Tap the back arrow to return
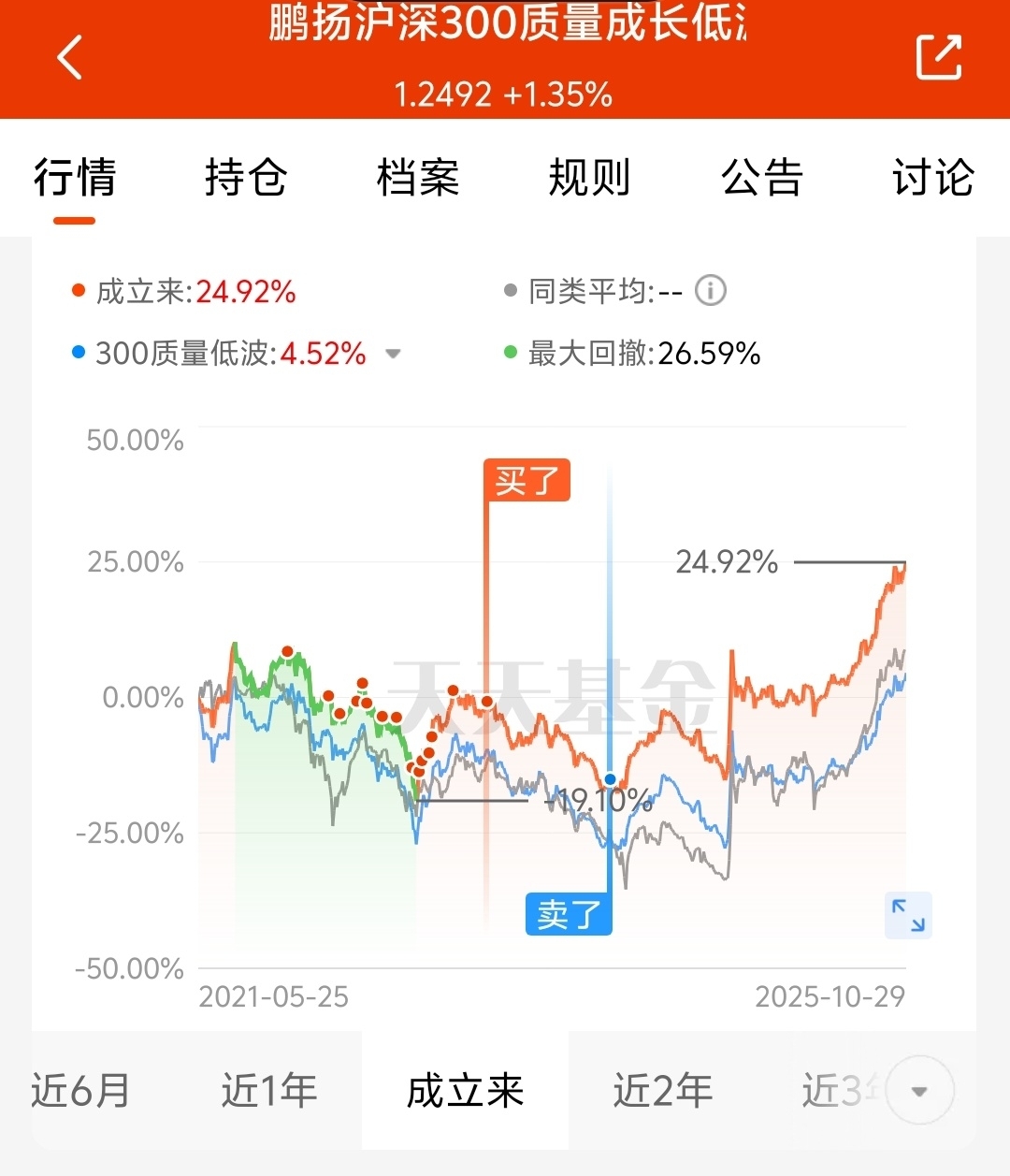Image resolution: width=1010 pixels, height=1176 pixels. (x=69, y=58)
